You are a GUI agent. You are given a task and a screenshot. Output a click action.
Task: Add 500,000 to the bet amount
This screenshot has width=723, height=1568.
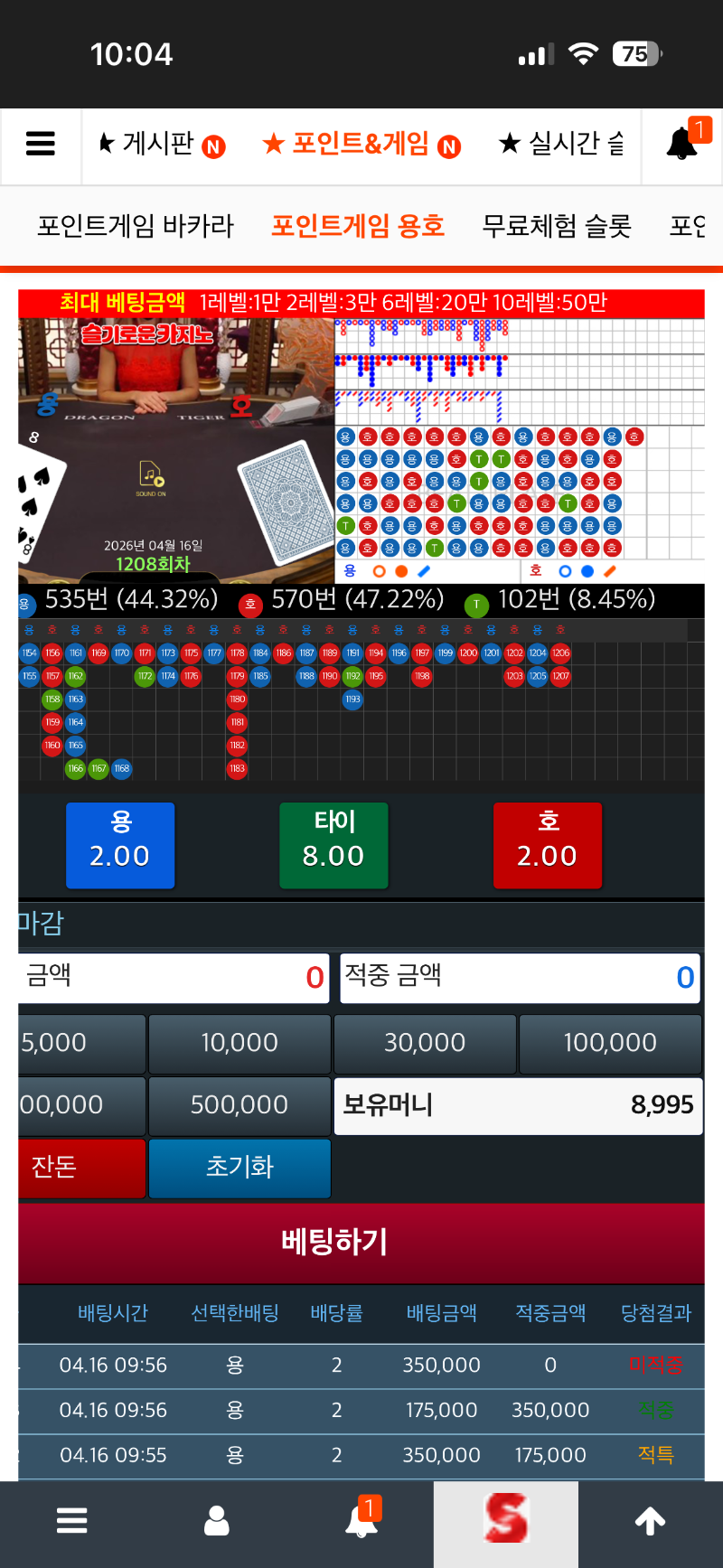[239, 1105]
